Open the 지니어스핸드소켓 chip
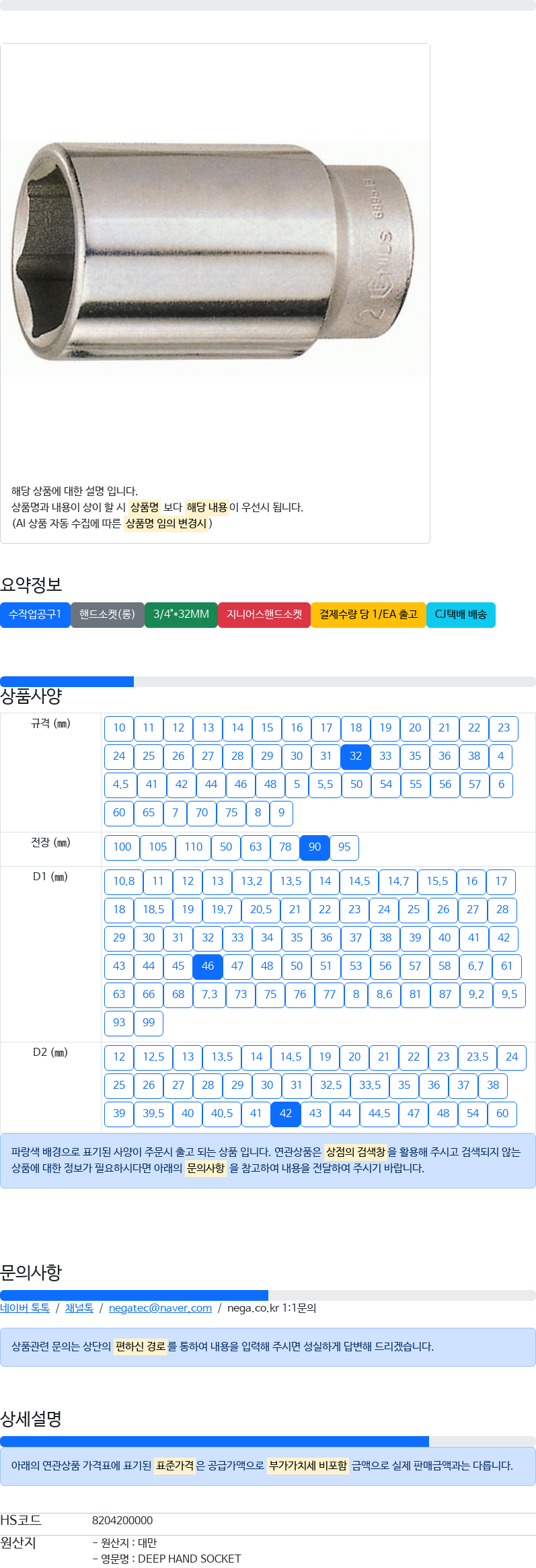536x1568 pixels. point(264,614)
